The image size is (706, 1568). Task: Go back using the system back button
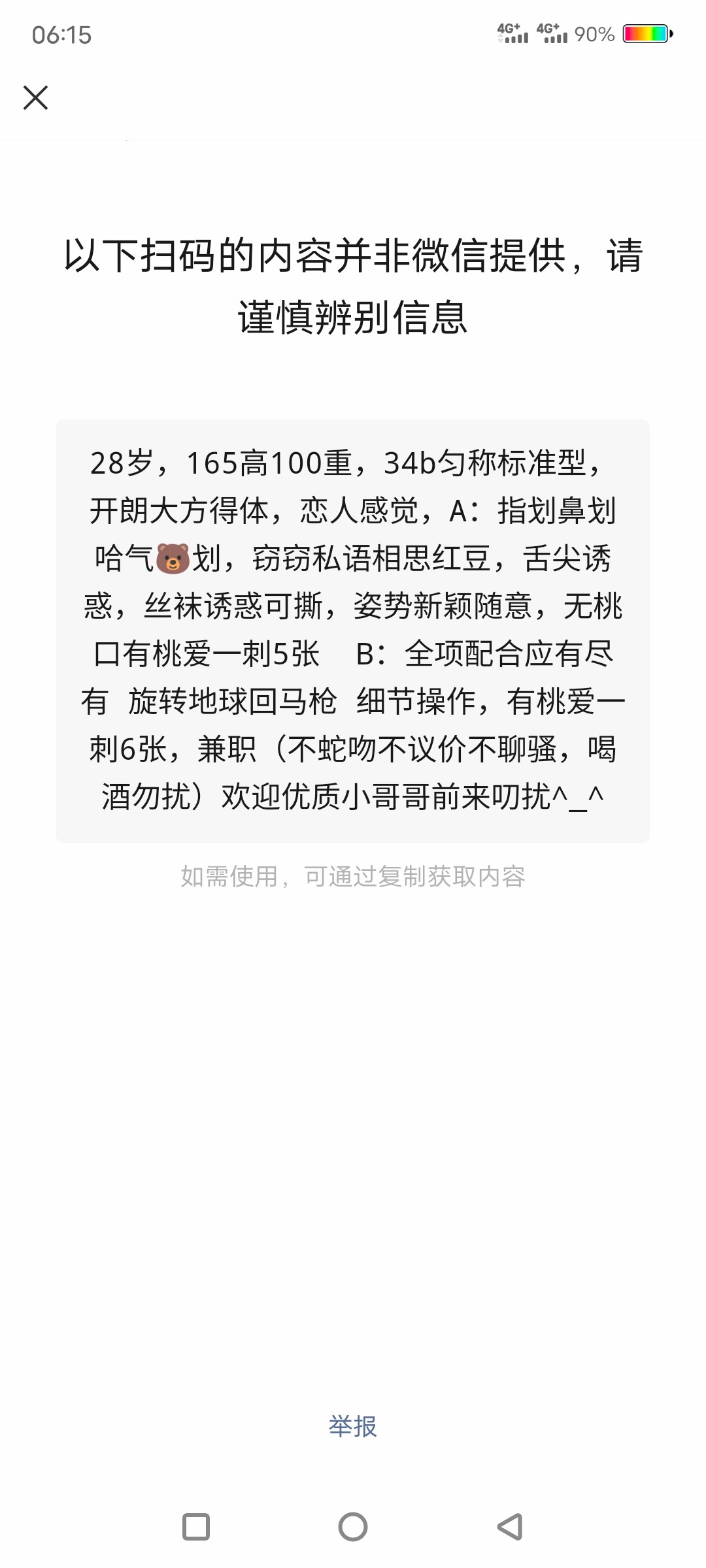coord(510,1527)
